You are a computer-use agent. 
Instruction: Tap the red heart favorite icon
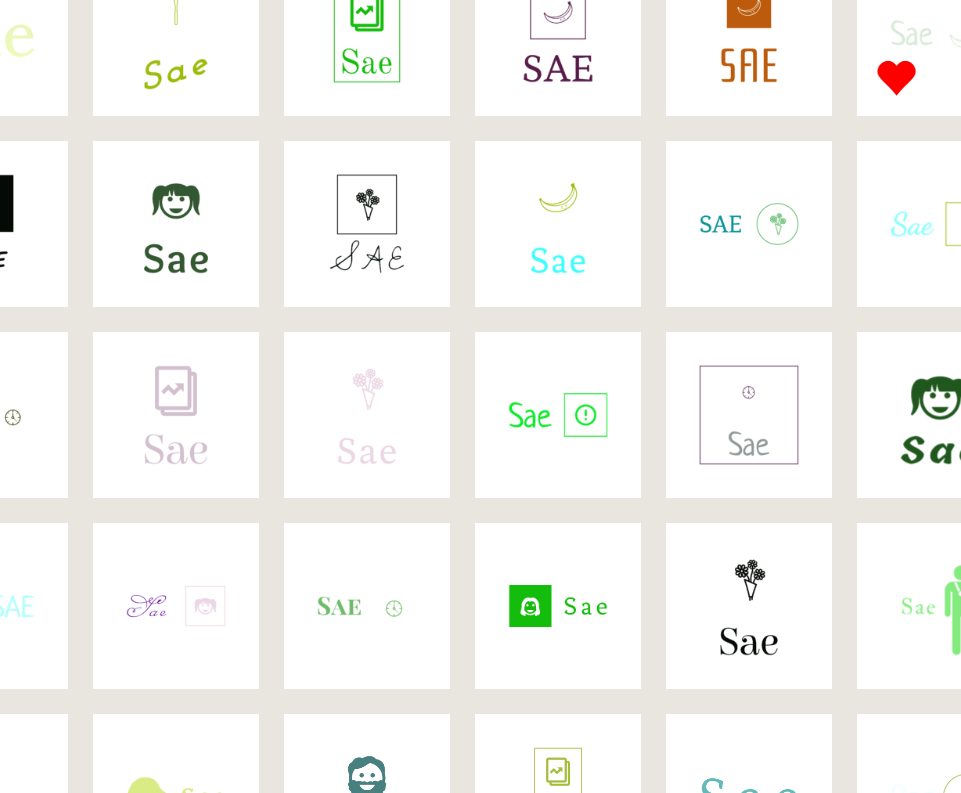[896, 77]
